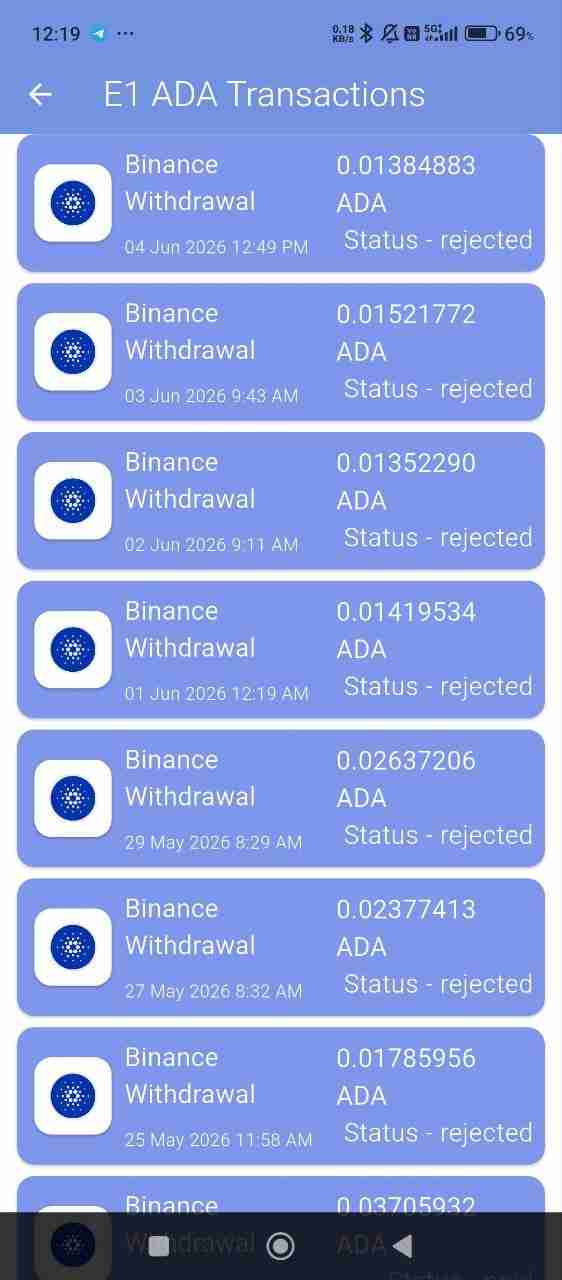Go back using the app bar arrow
The width and height of the screenshot is (562, 1280).
tap(40, 94)
